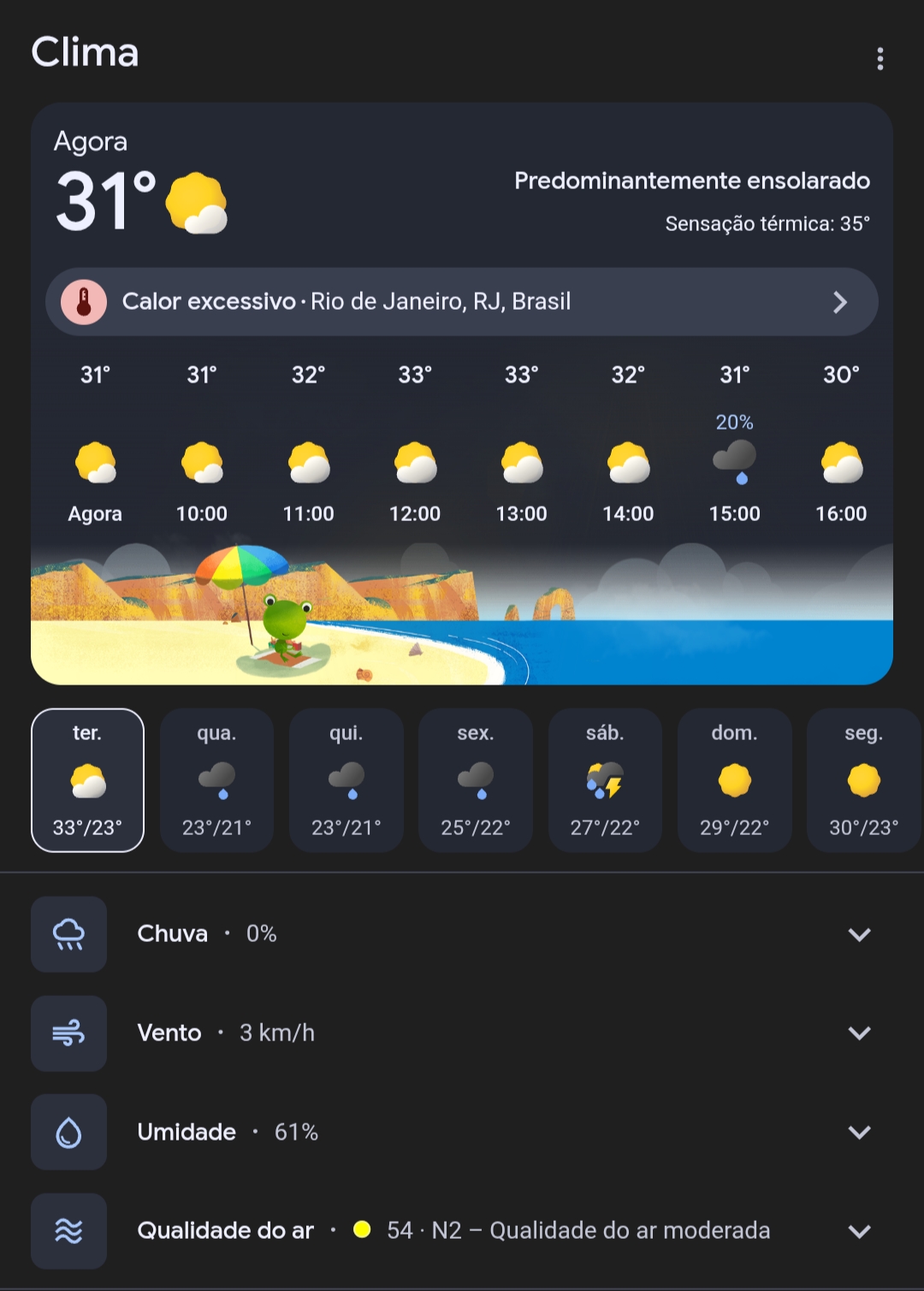Select the ter. daily forecast
Viewport: 924px width, 1291px height.
[87, 780]
